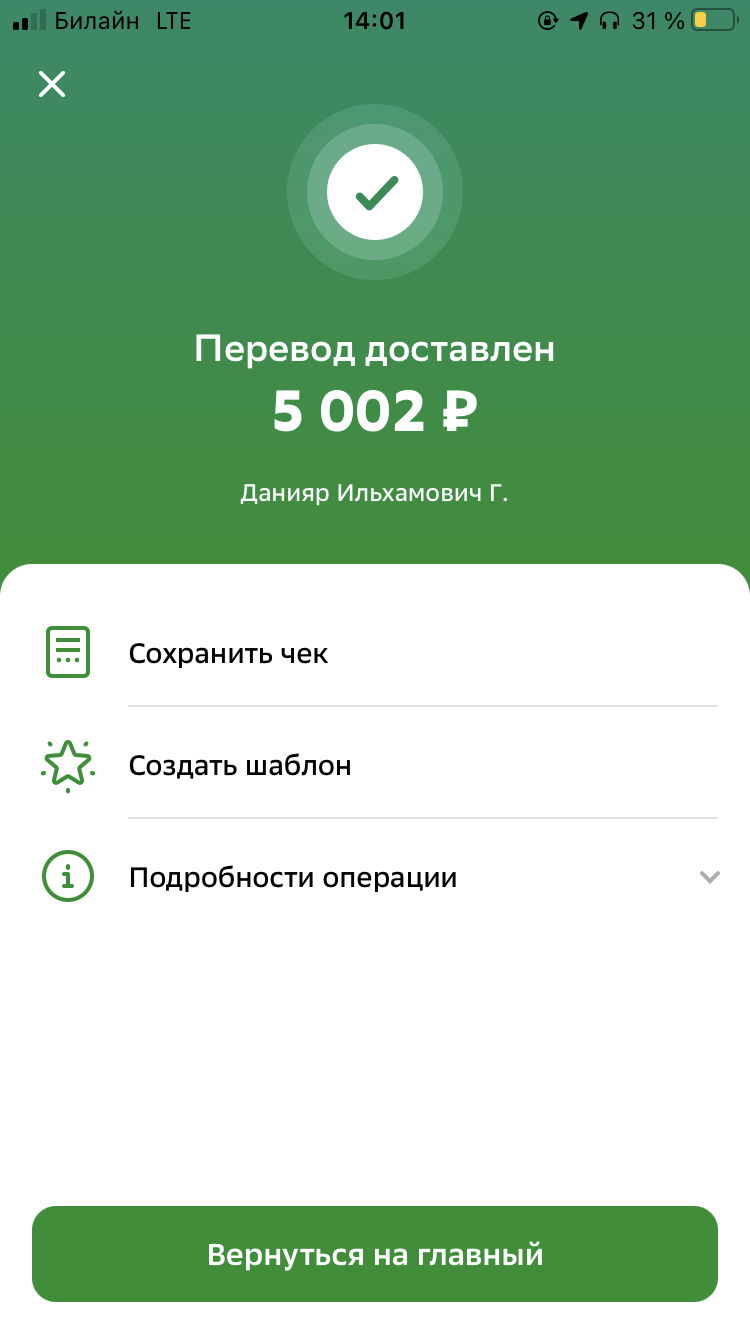The width and height of the screenshot is (750, 1334).
Task: Click the info icon beside Подробности операции
Action: pyautogui.click(x=67, y=876)
